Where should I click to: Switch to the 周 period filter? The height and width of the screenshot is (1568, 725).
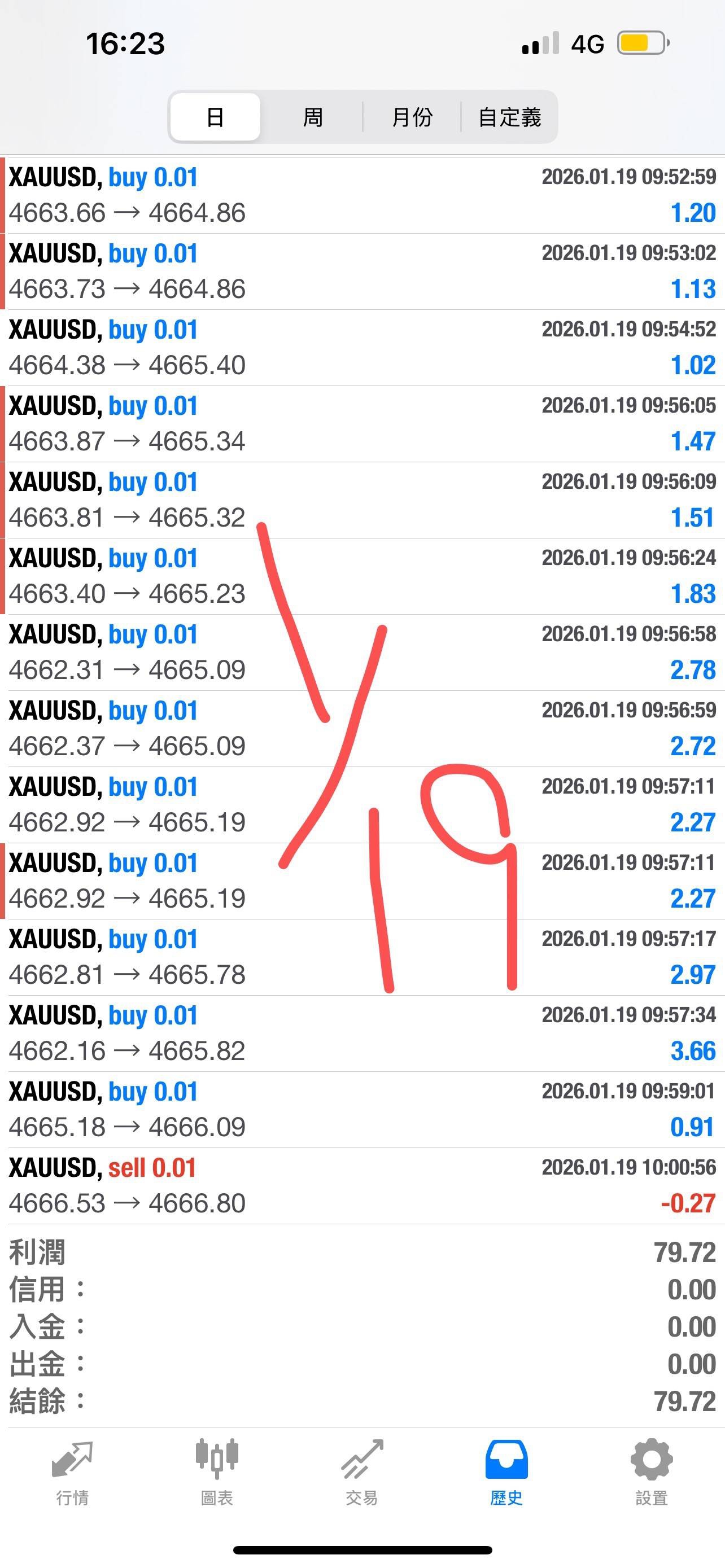(312, 117)
